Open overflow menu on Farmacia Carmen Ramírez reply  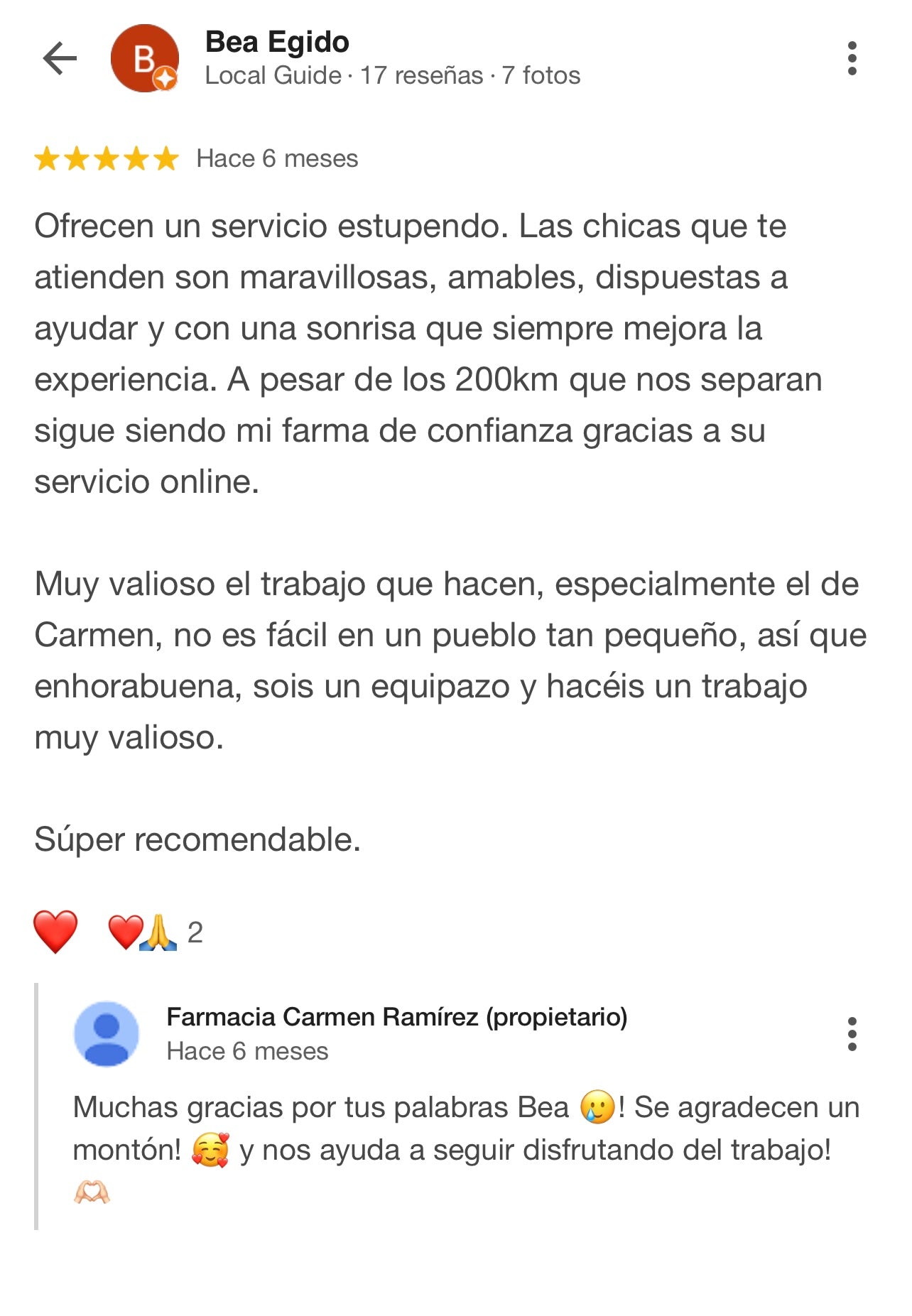[852, 1033]
